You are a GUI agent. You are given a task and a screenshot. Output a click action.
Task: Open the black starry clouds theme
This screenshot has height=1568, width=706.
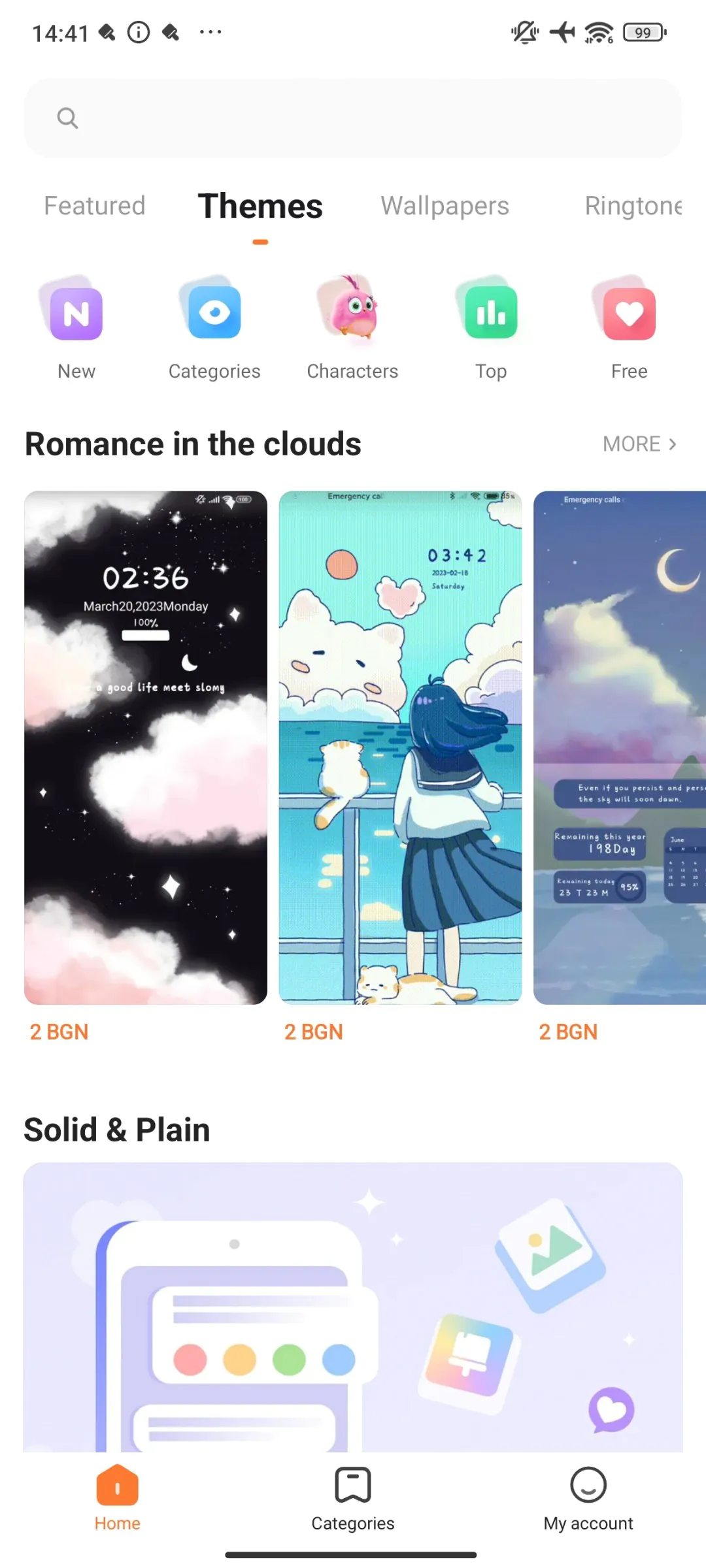(x=146, y=747)
